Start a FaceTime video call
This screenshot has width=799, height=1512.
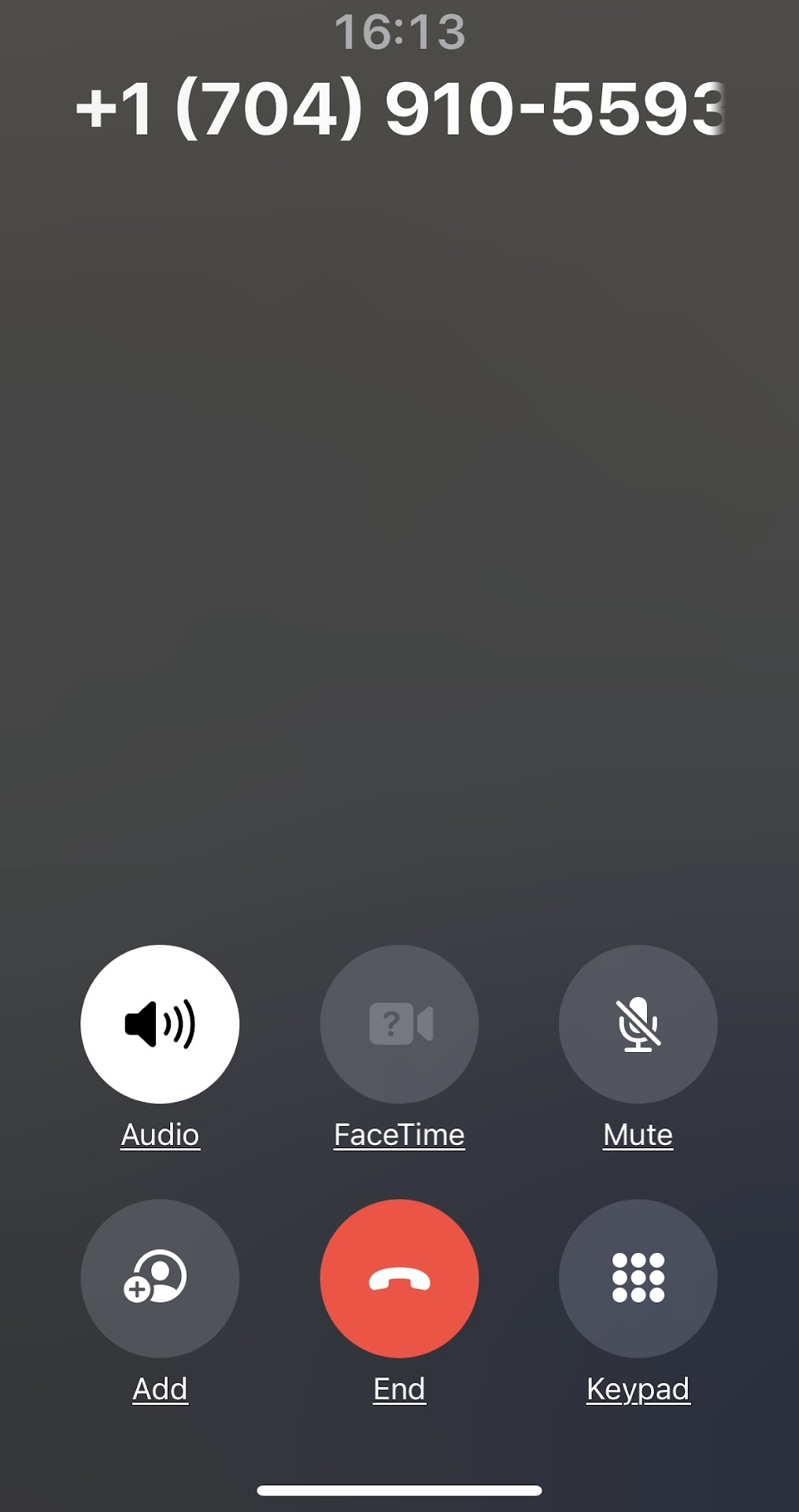(399, 1024)
